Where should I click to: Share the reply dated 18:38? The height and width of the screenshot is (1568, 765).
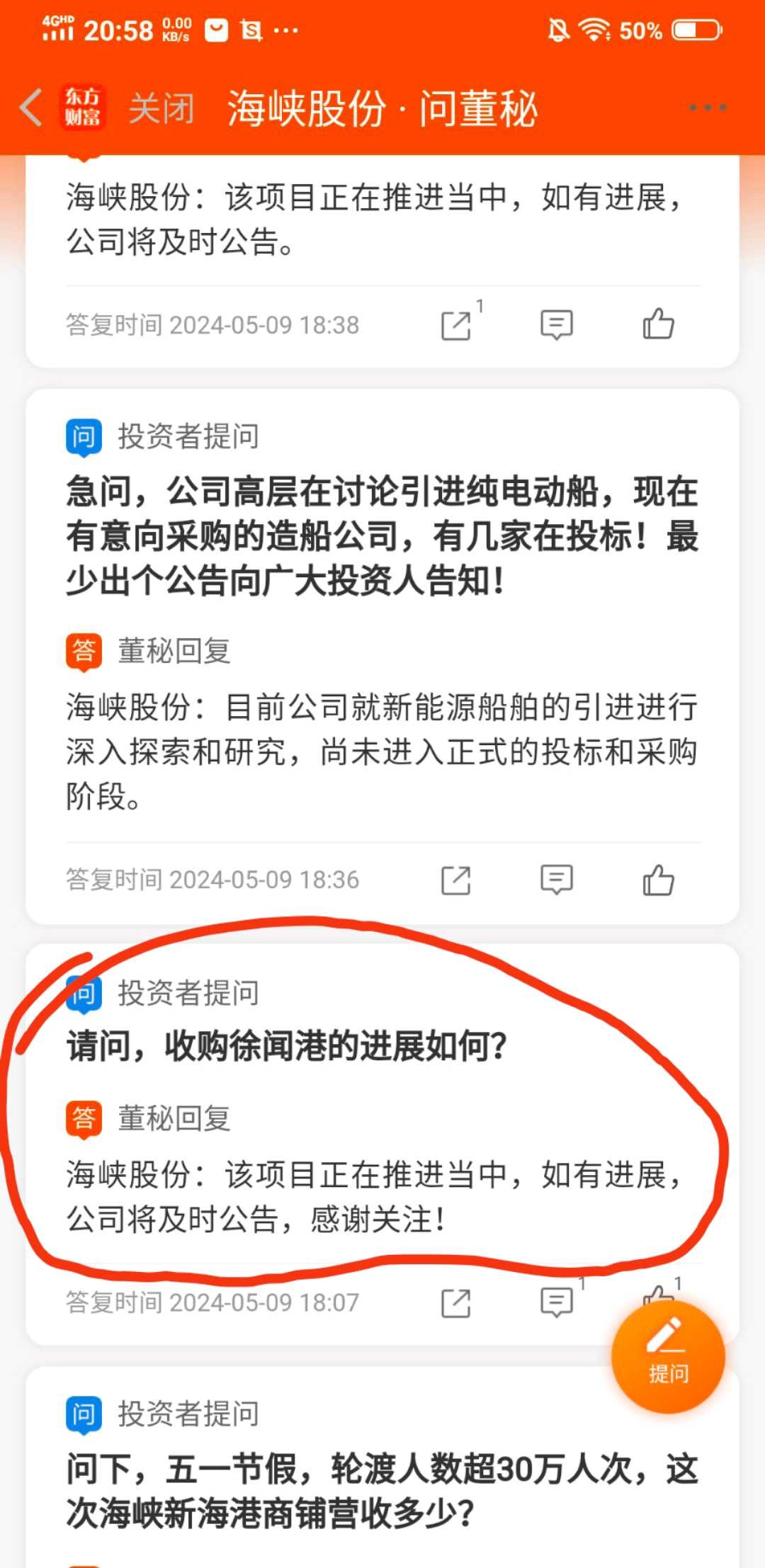[456, 325]
